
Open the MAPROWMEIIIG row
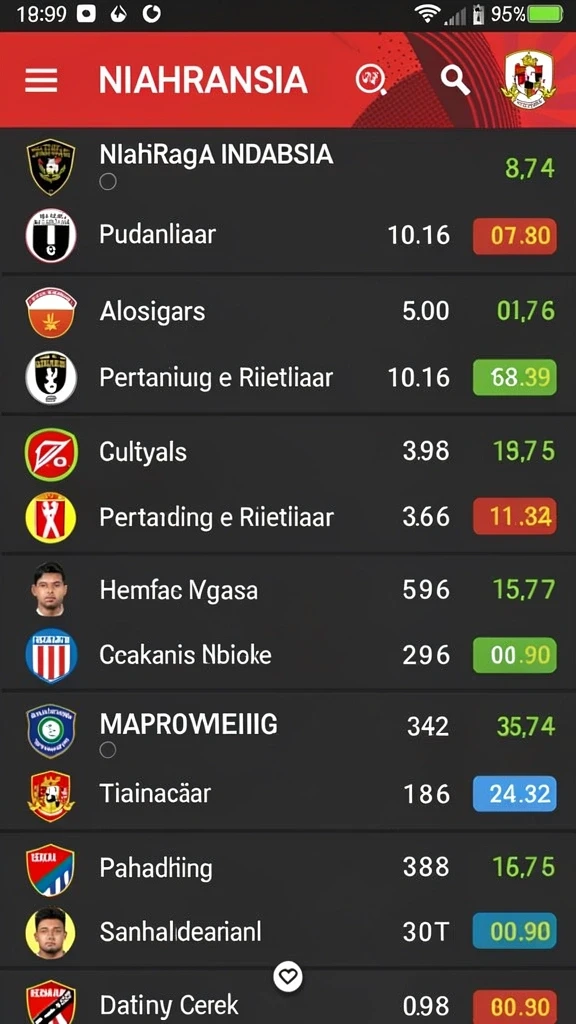pos(288,731)
